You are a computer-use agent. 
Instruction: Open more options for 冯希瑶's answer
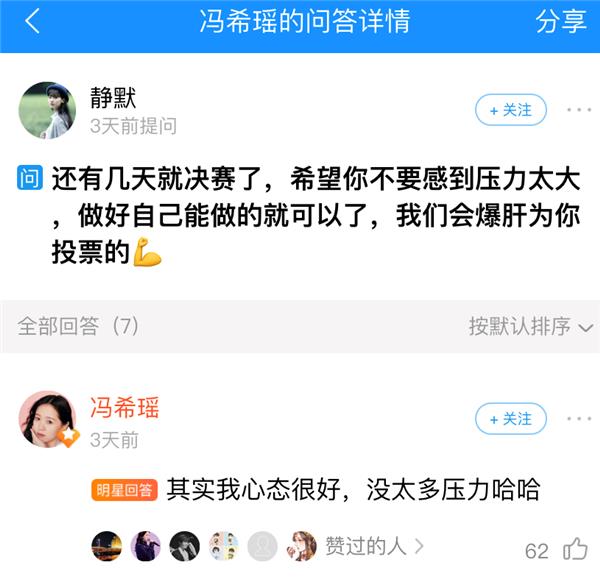[x=579, y=418]
